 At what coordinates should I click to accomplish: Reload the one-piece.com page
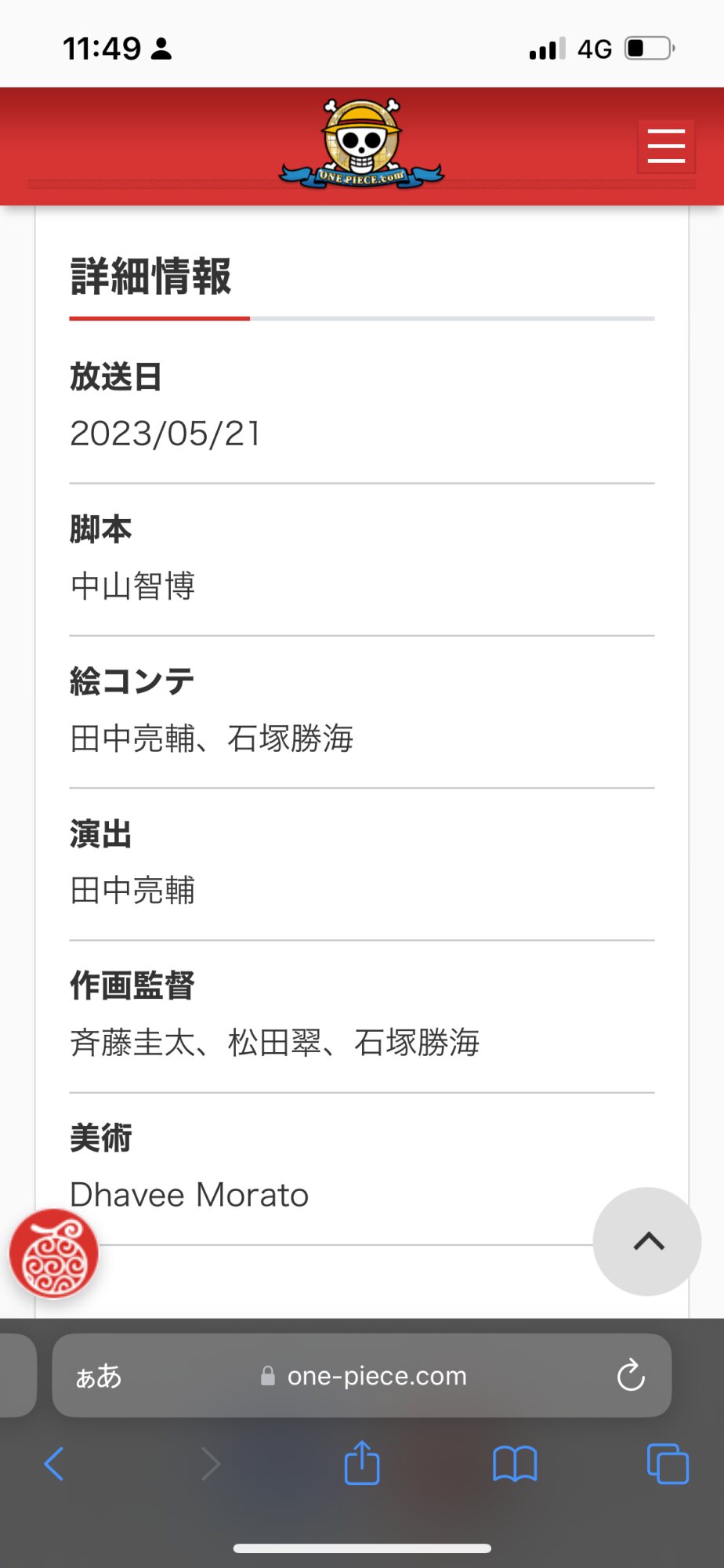[x=630, y=1376]
